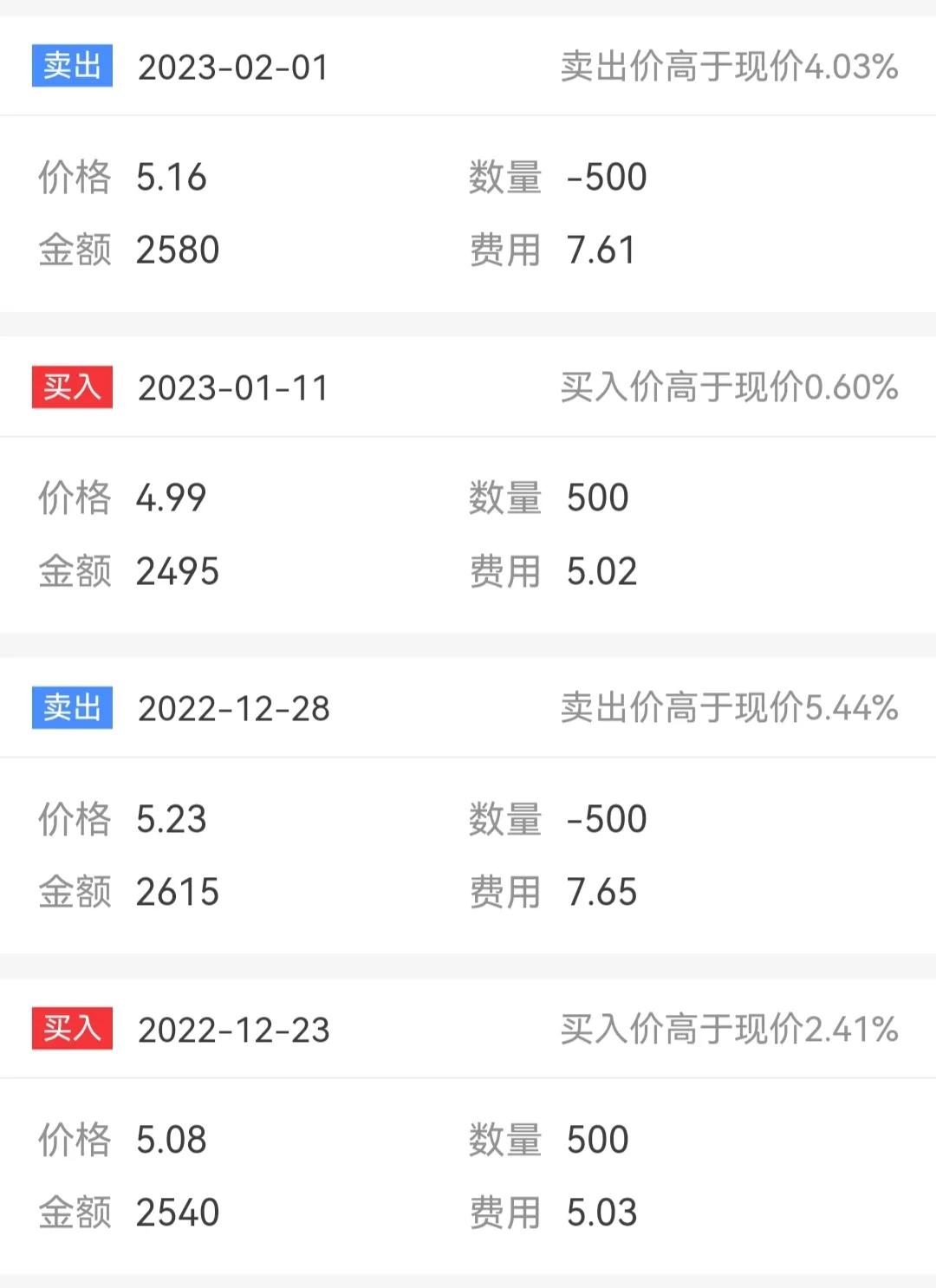Tap the amount 2615 in the 2022-12-28 record
The height and width of the screenshot is (1288, 936).
(x=179, y=891)
